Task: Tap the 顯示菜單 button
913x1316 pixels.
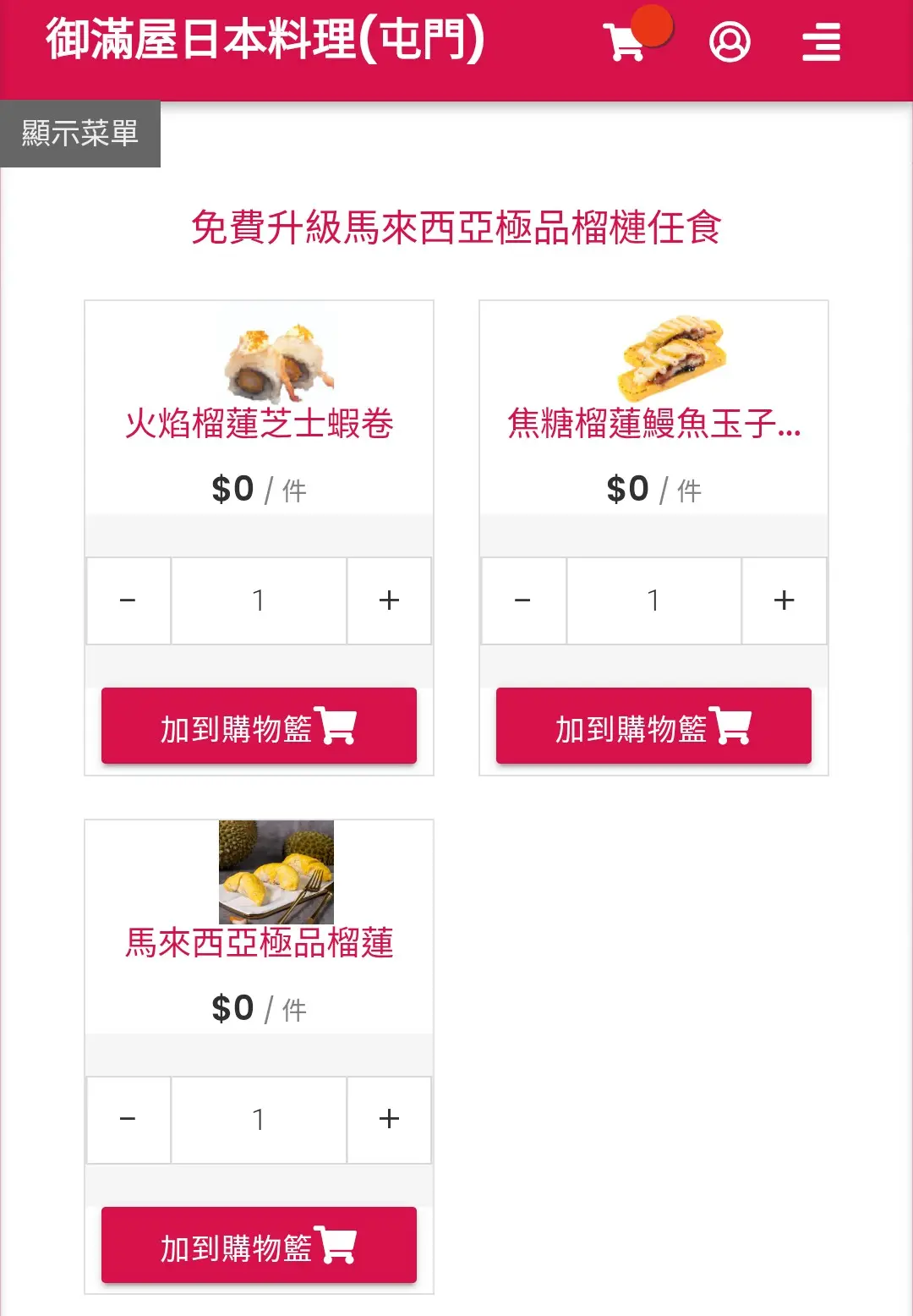Action: [x=80, y=134]
